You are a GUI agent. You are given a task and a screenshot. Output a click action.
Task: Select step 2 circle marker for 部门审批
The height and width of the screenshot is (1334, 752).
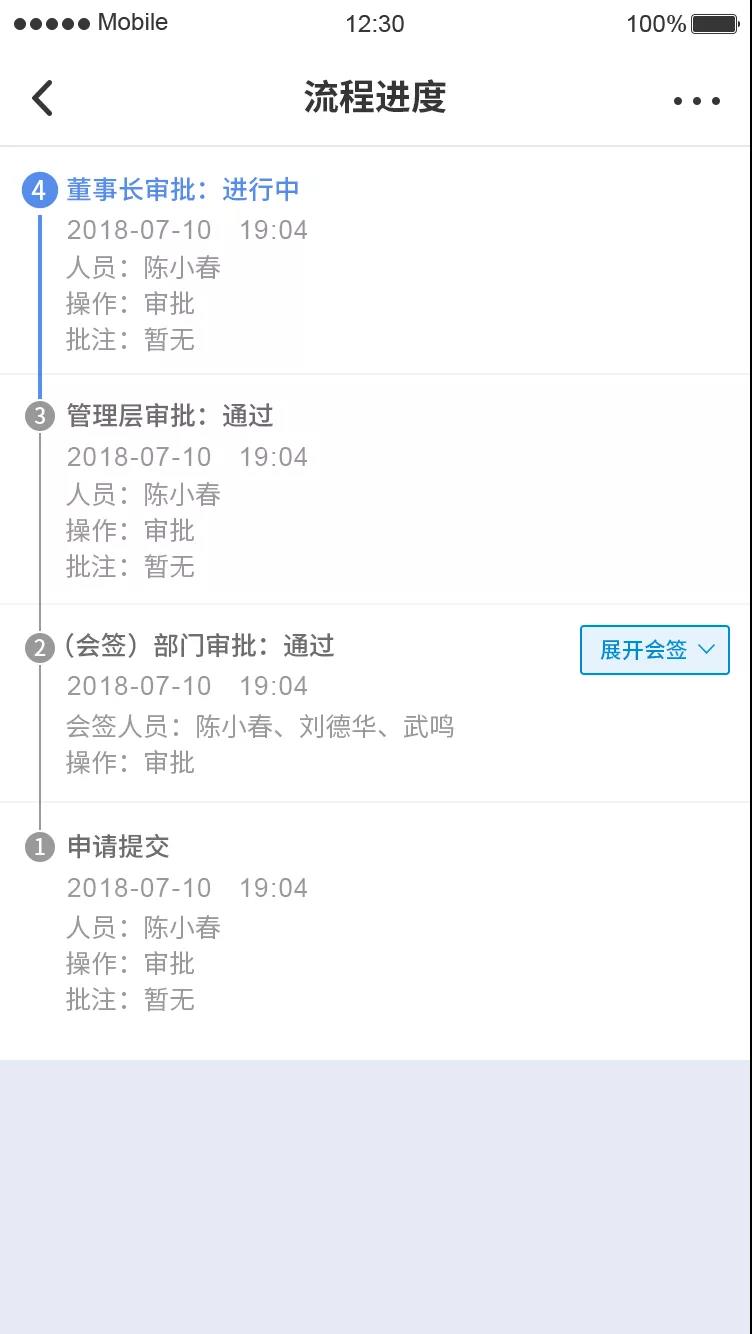click(x=38, y=647)
